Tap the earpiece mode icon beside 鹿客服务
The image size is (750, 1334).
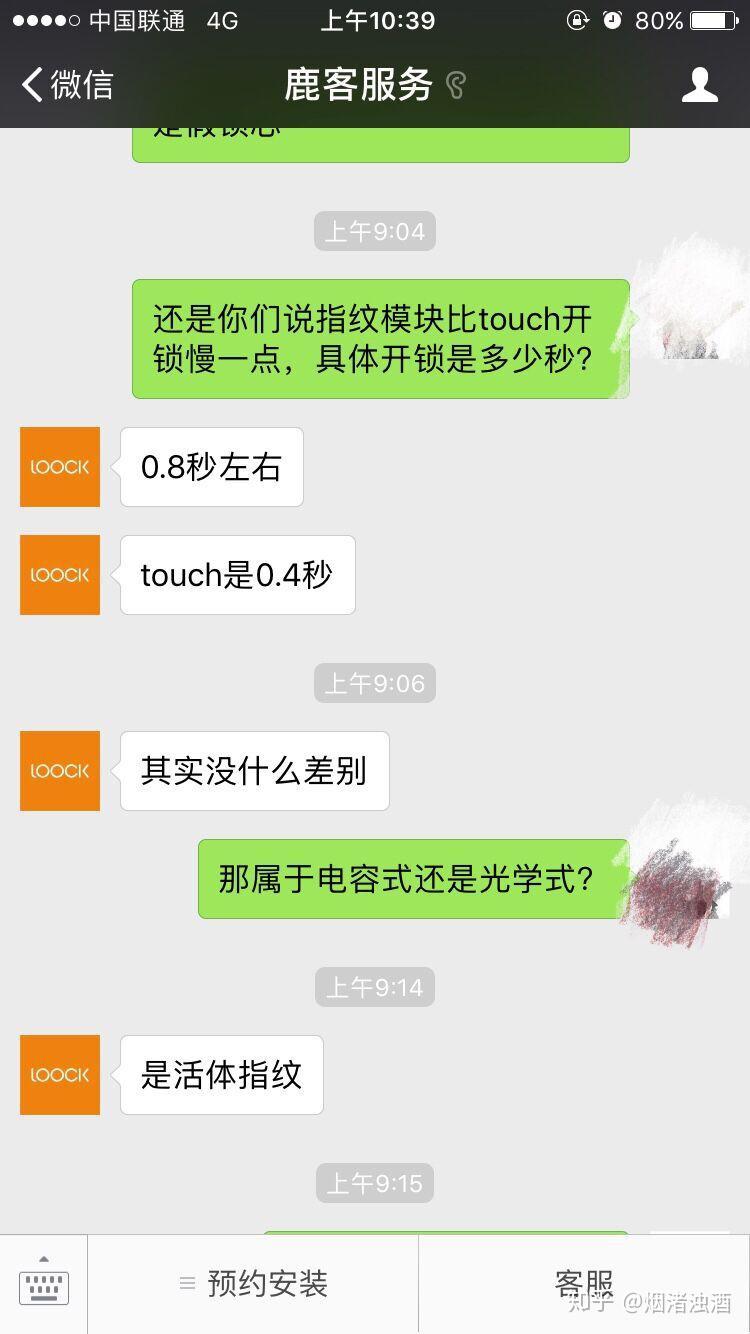point(457,85)
